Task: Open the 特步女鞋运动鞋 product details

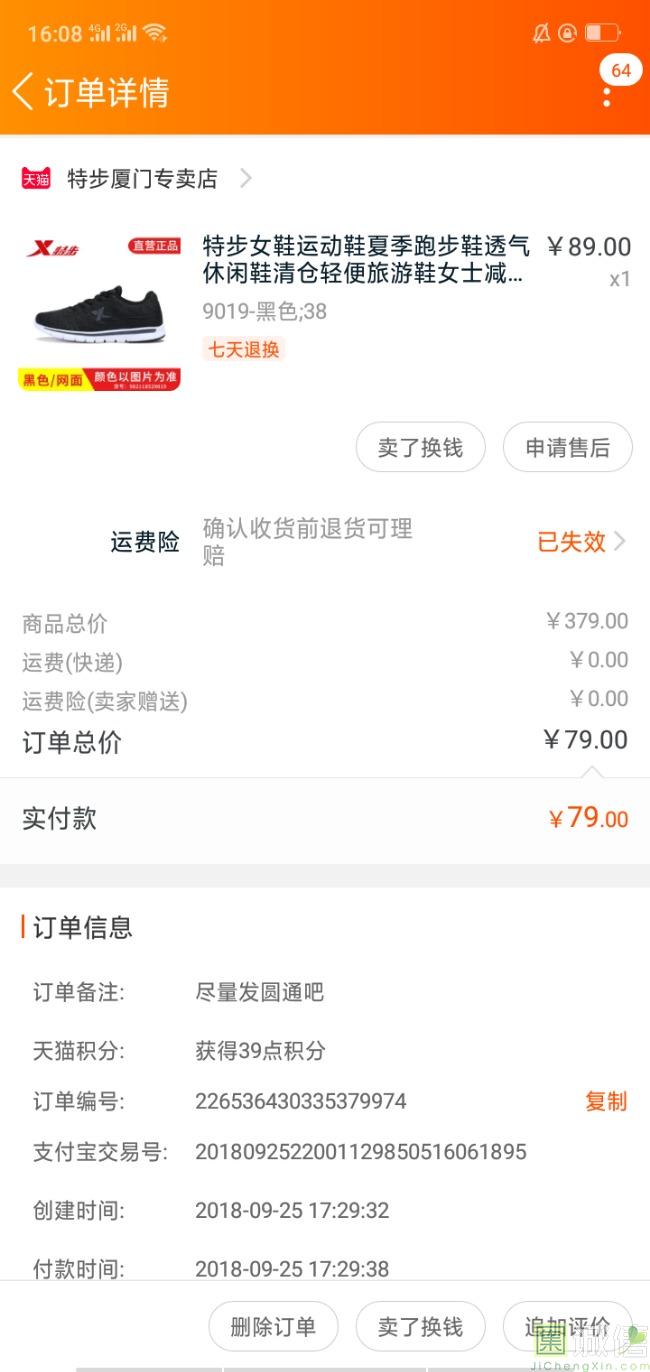Action: click(x=365, y=259)
